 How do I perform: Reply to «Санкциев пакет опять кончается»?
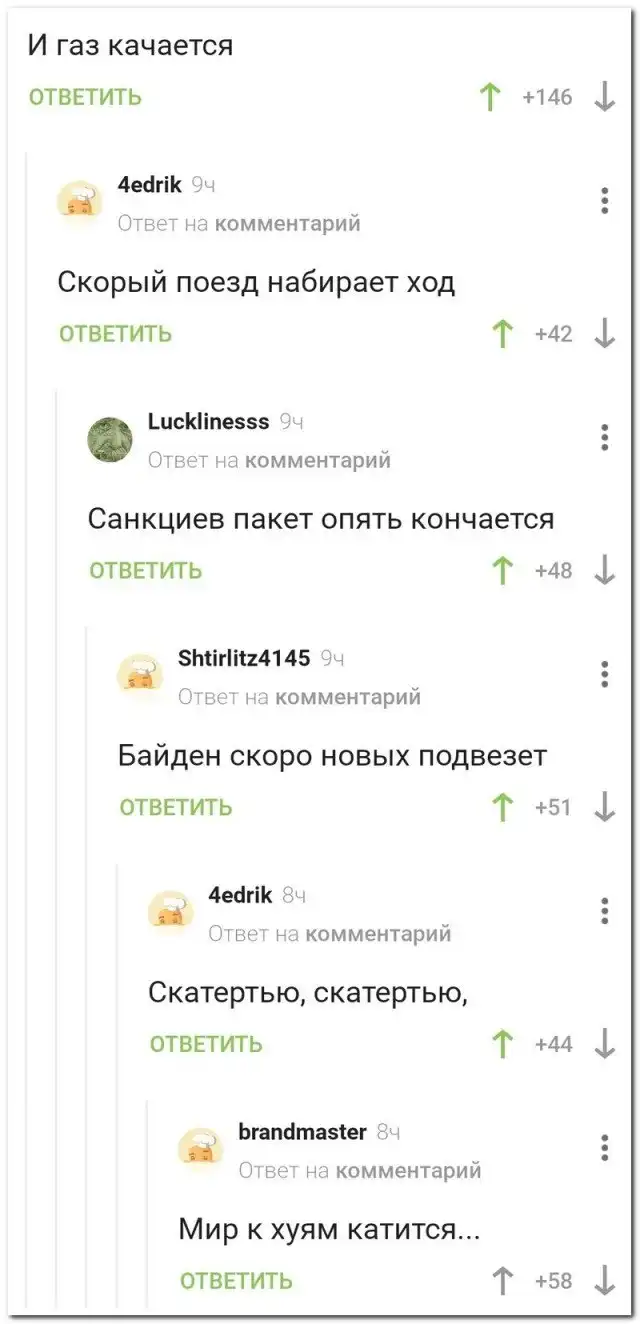tap(145, 571)
